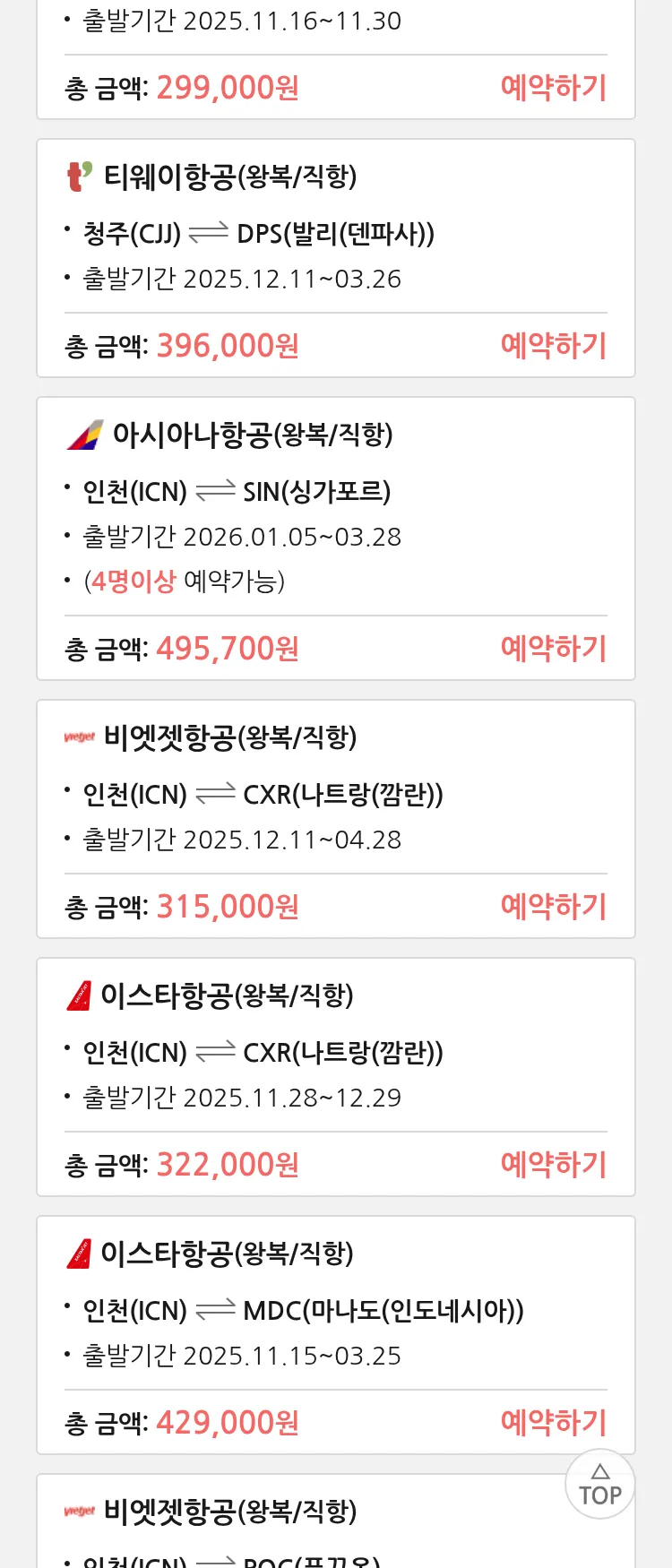Screen dimensions: 672x1568
Task: Reserve the 아시아나항공 인천–싱가포르 flight
Action: click(x=553, y=649)
